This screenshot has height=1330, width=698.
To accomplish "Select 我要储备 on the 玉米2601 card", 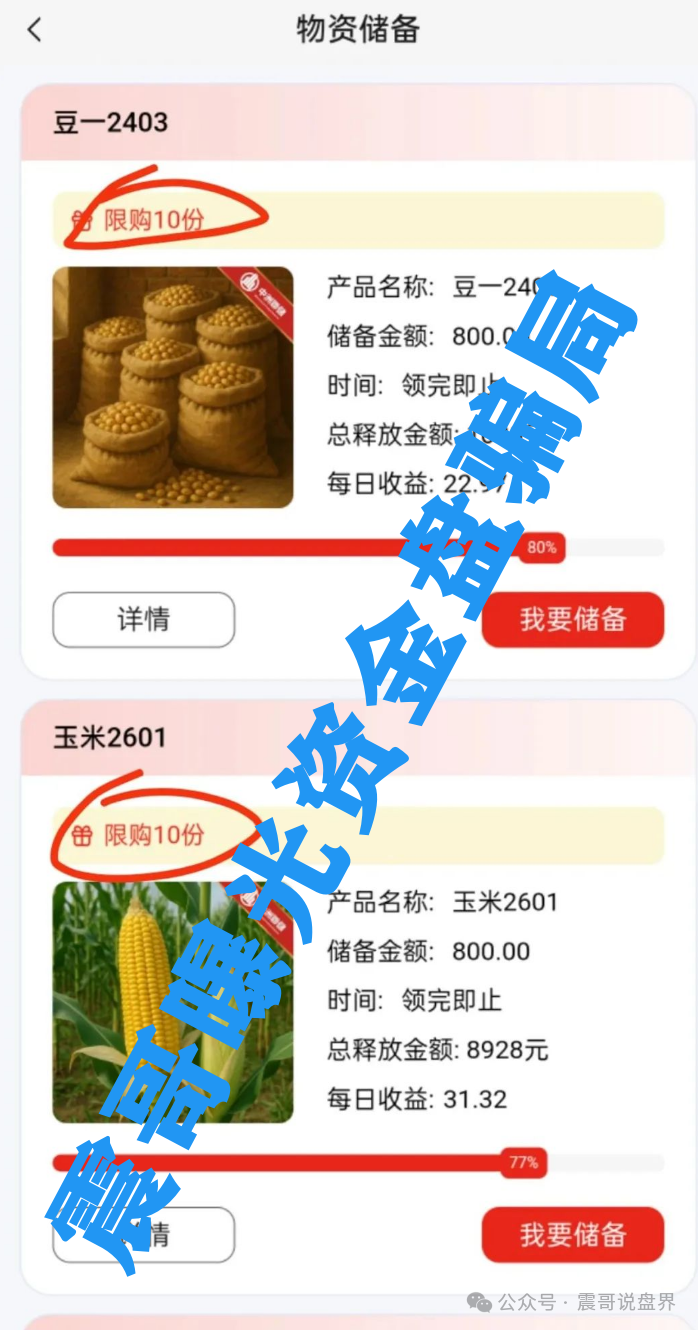I will pyautogui.click(x=572, y=1235).
